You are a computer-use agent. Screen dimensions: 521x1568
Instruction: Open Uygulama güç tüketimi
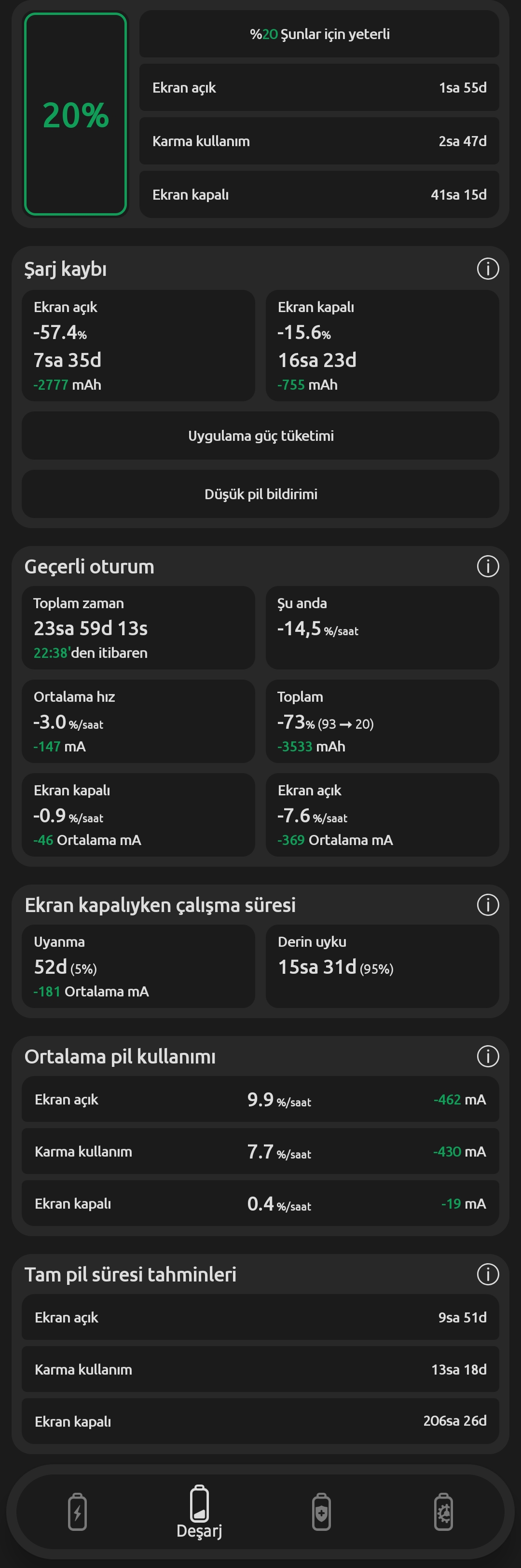pyautogui.click(x=260, y=436)
